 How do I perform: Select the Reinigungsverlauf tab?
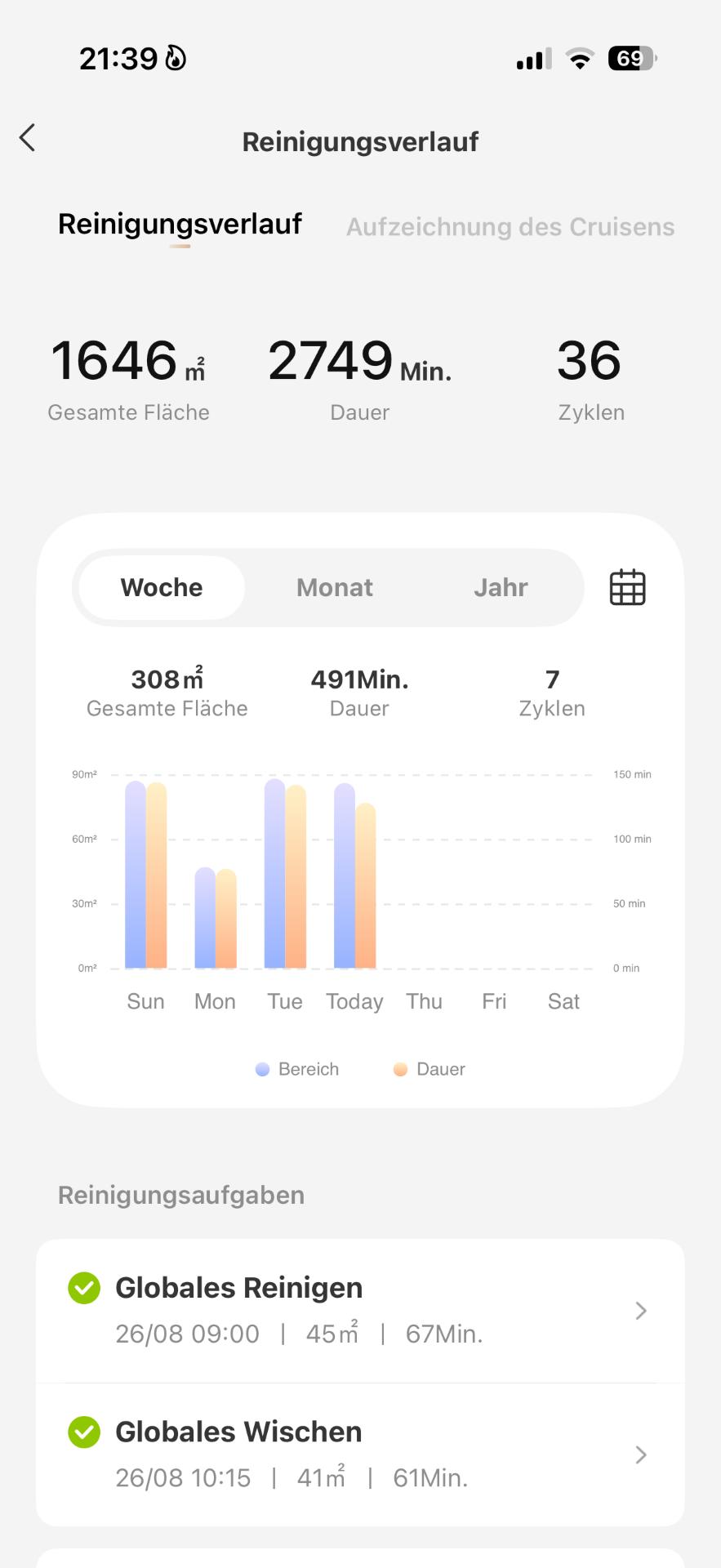(180, 224)
